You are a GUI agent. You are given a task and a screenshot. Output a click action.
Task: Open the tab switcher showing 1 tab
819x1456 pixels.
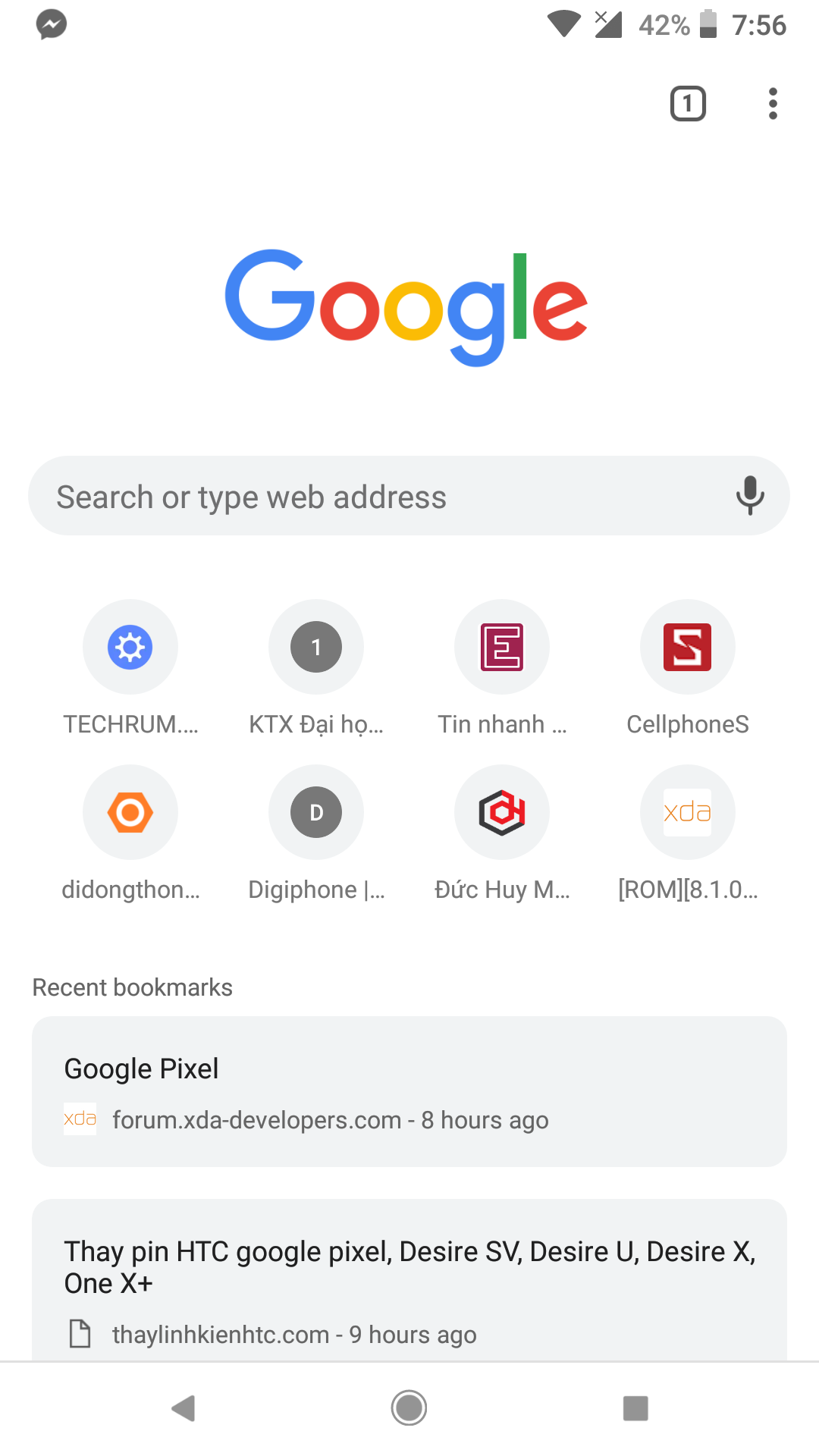(688, 104)
